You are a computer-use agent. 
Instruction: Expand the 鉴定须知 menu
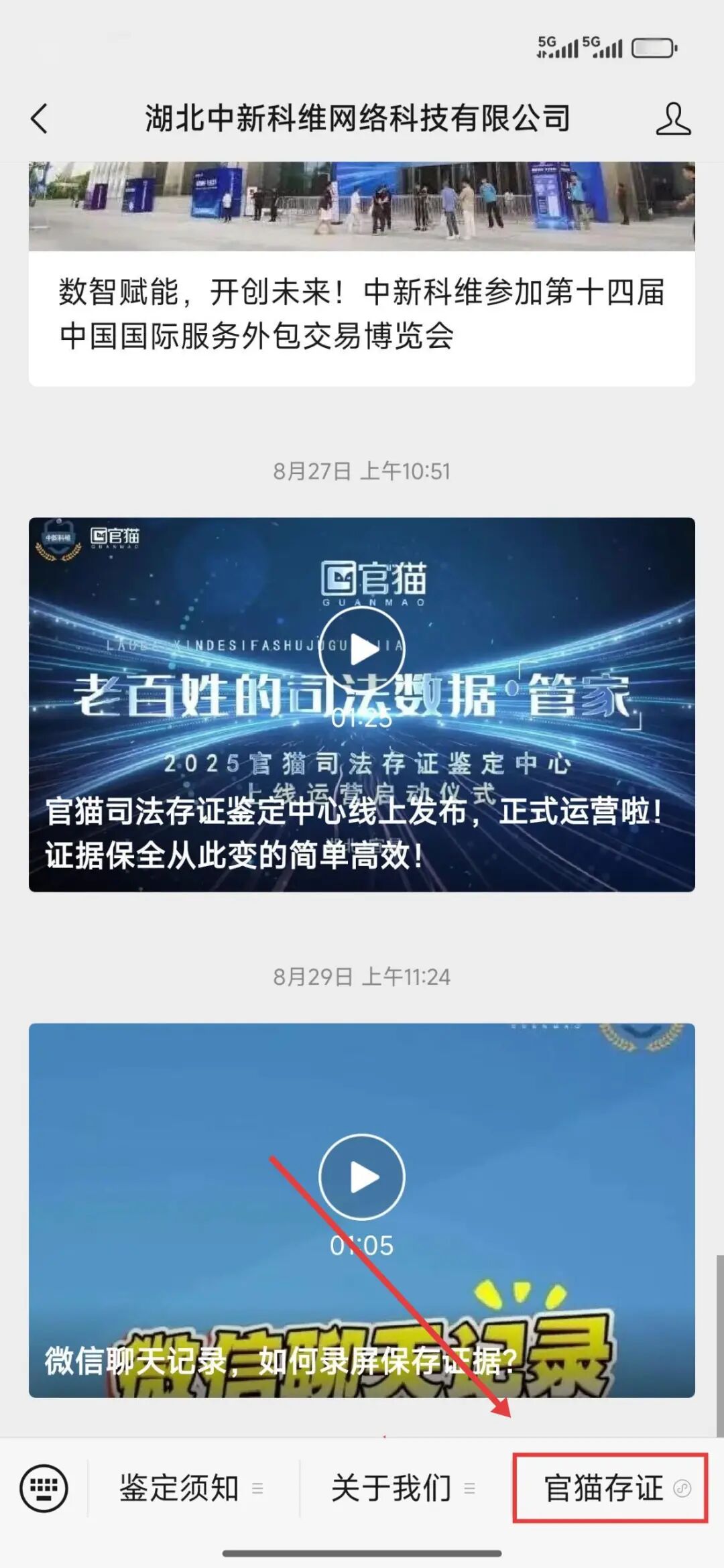[x=191, y=1488]
